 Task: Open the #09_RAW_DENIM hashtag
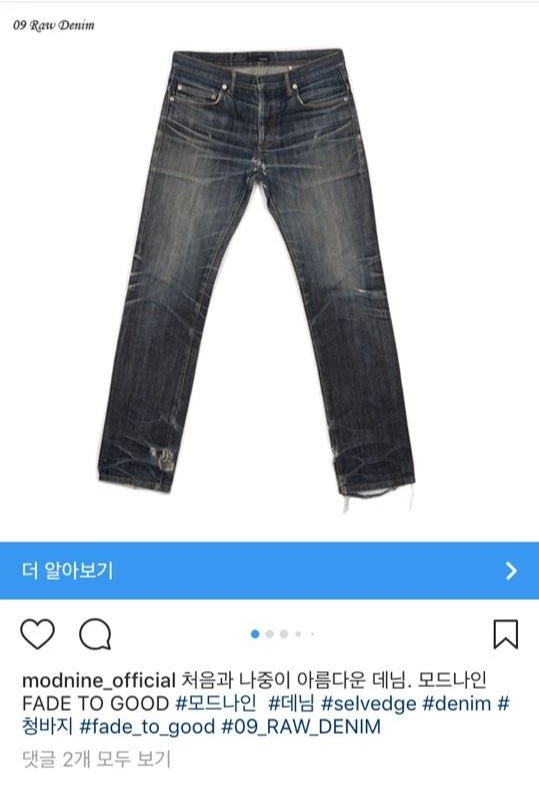(x=301, y=727)
